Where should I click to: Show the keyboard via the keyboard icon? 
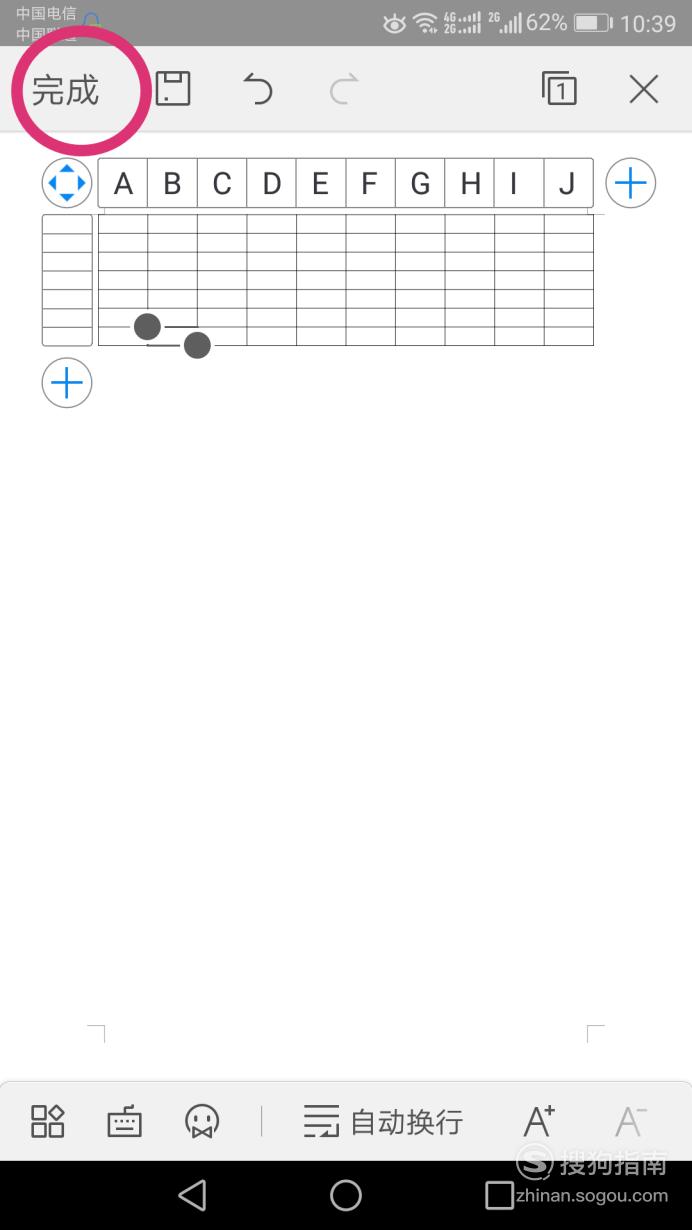pos(125,1122)
